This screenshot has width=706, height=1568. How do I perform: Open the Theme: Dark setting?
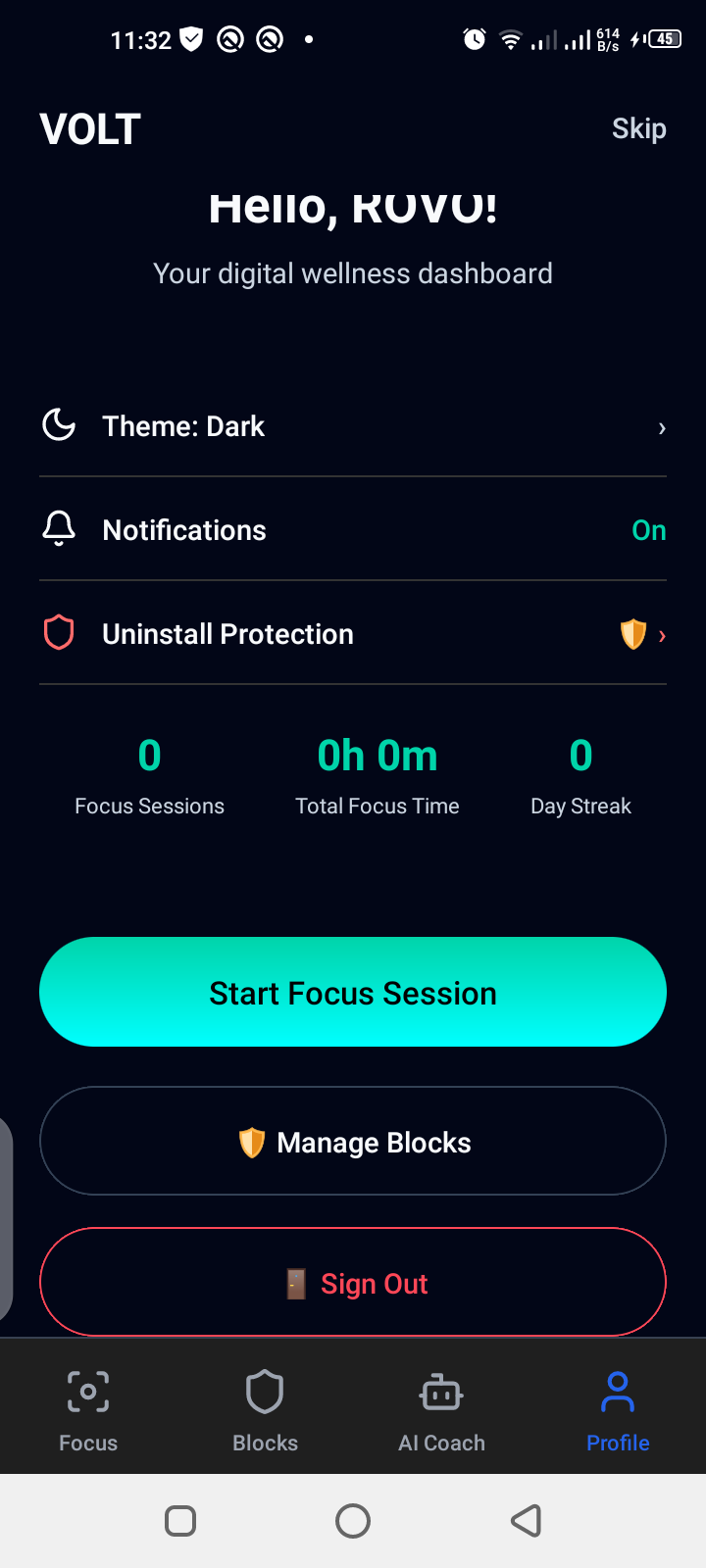pyautogui.click(x=353, y=426)
